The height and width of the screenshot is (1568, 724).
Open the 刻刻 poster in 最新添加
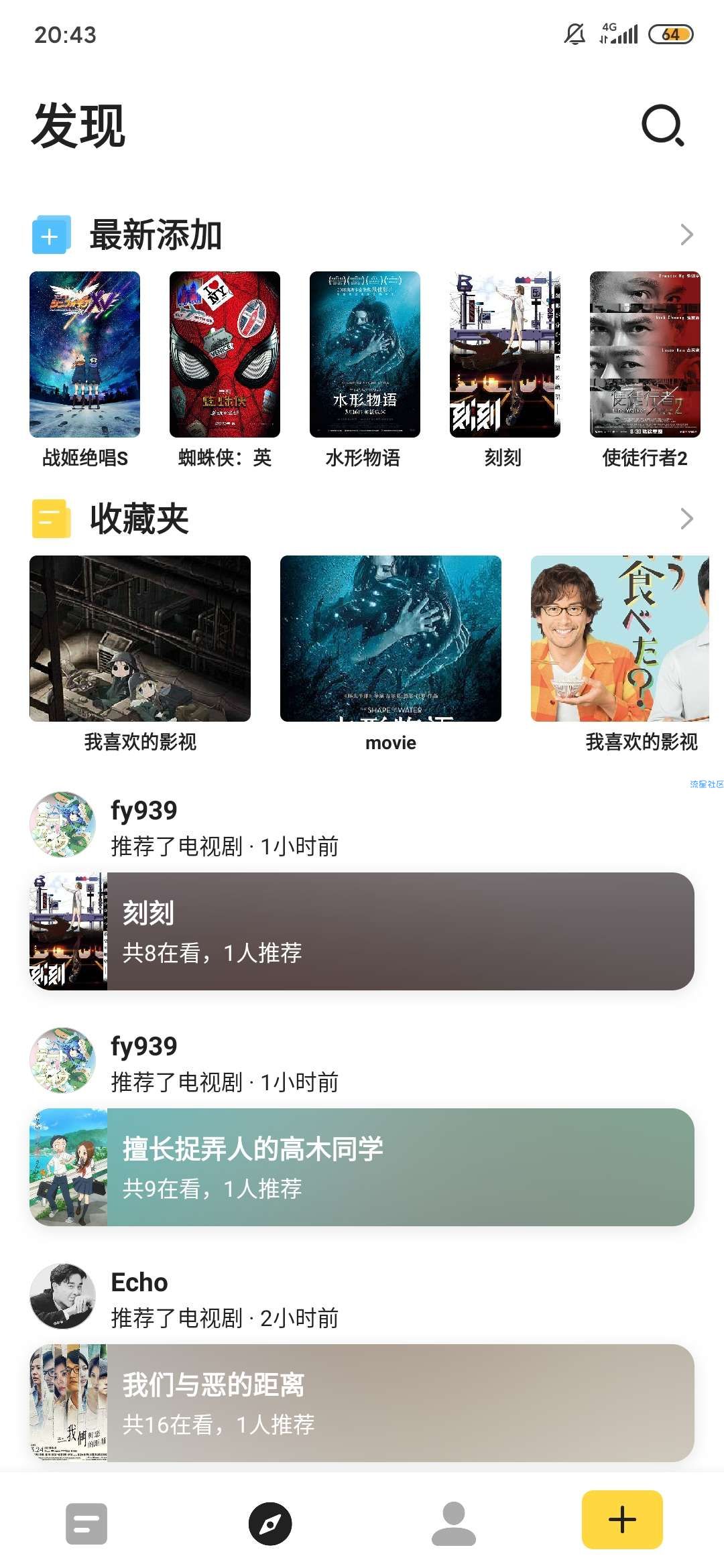pos(504,354)
